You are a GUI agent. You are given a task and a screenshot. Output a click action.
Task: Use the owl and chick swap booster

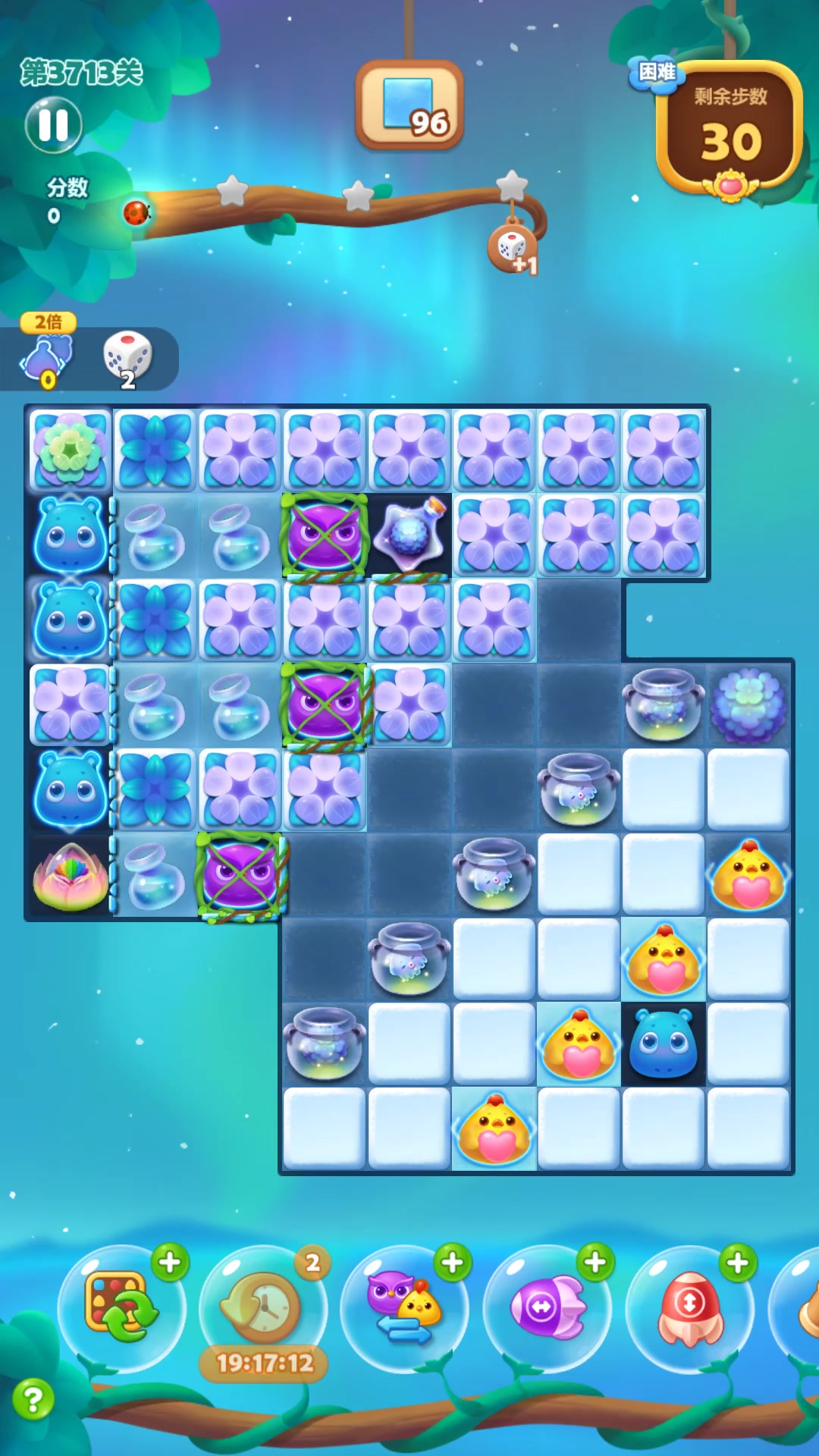404,1307
